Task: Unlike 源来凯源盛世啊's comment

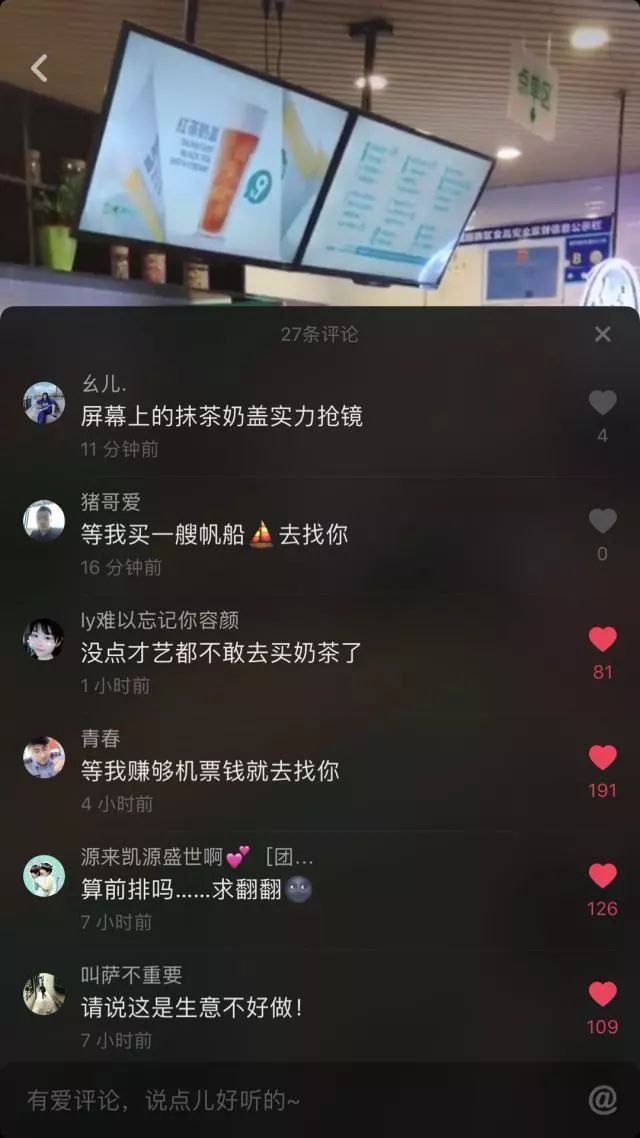Action: point(602,876)
